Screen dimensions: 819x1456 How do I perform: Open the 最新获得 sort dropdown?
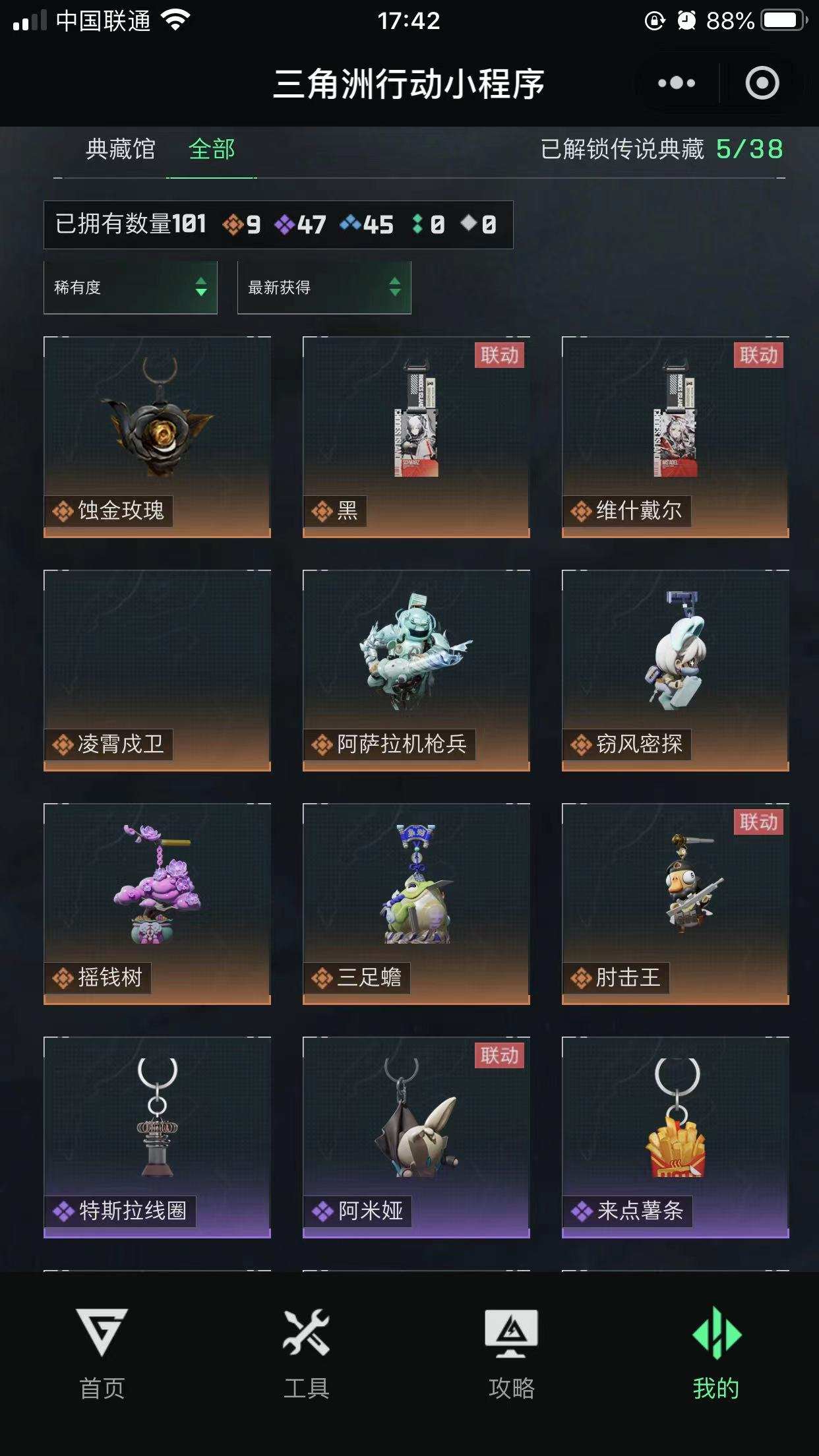pos(324,288)
